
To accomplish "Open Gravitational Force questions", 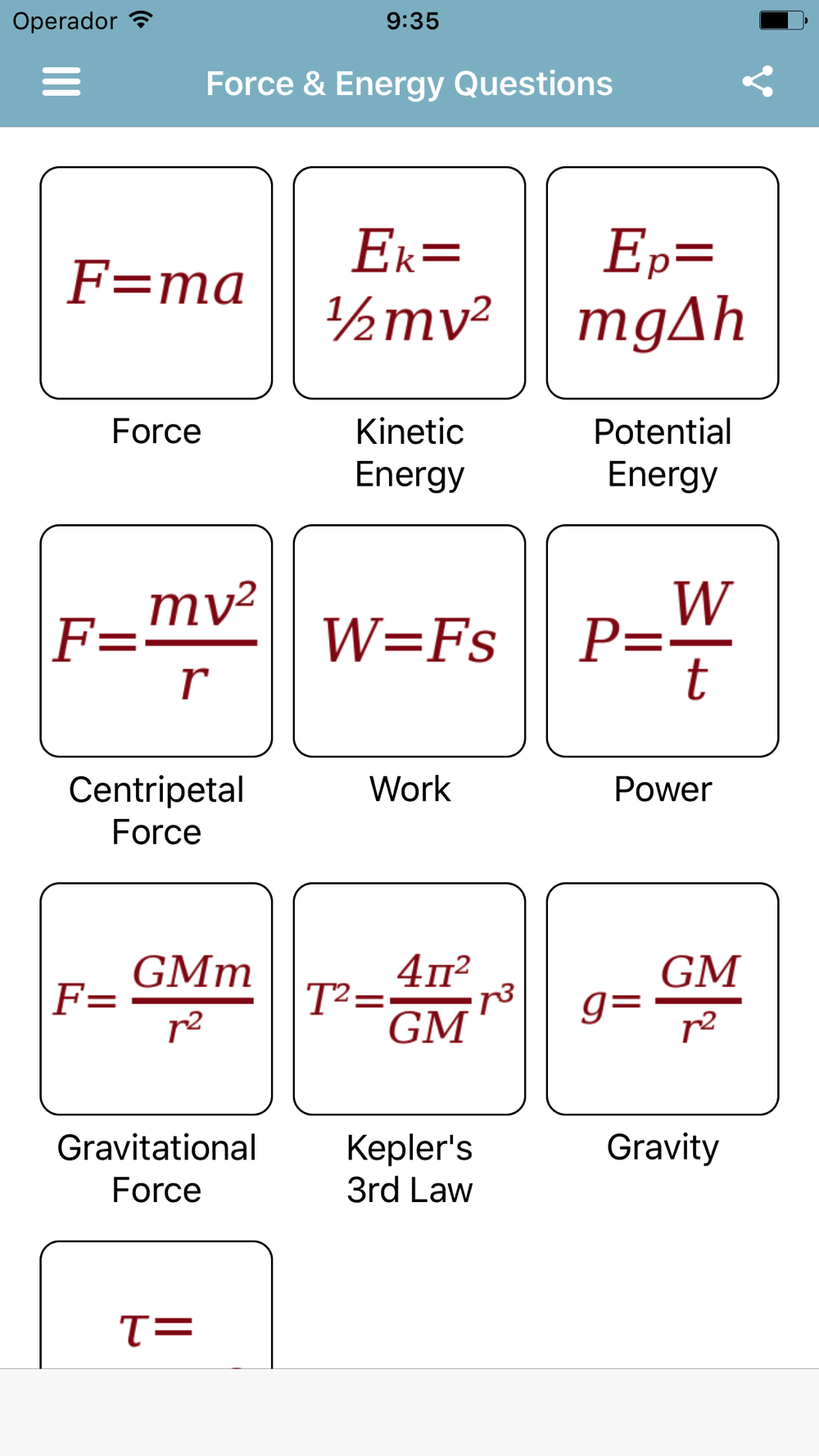I will [156, 999].
